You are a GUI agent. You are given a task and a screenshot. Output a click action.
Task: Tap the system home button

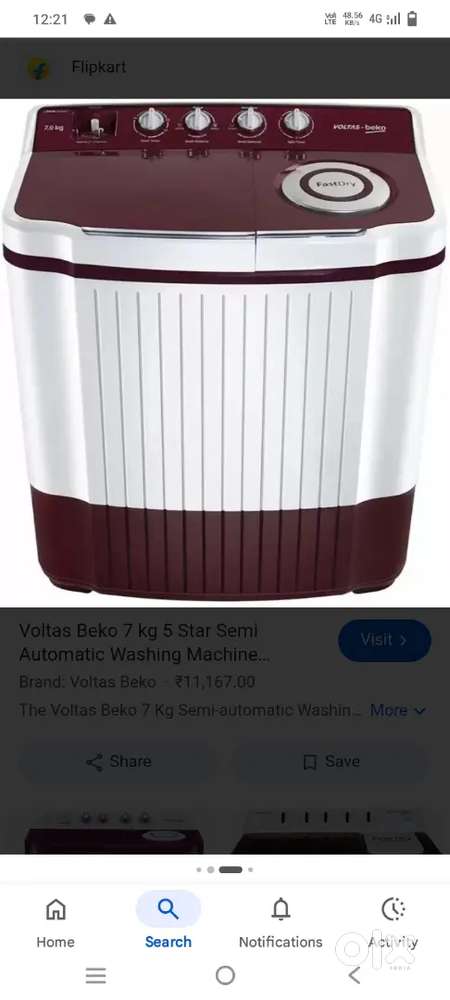(225, 975)
